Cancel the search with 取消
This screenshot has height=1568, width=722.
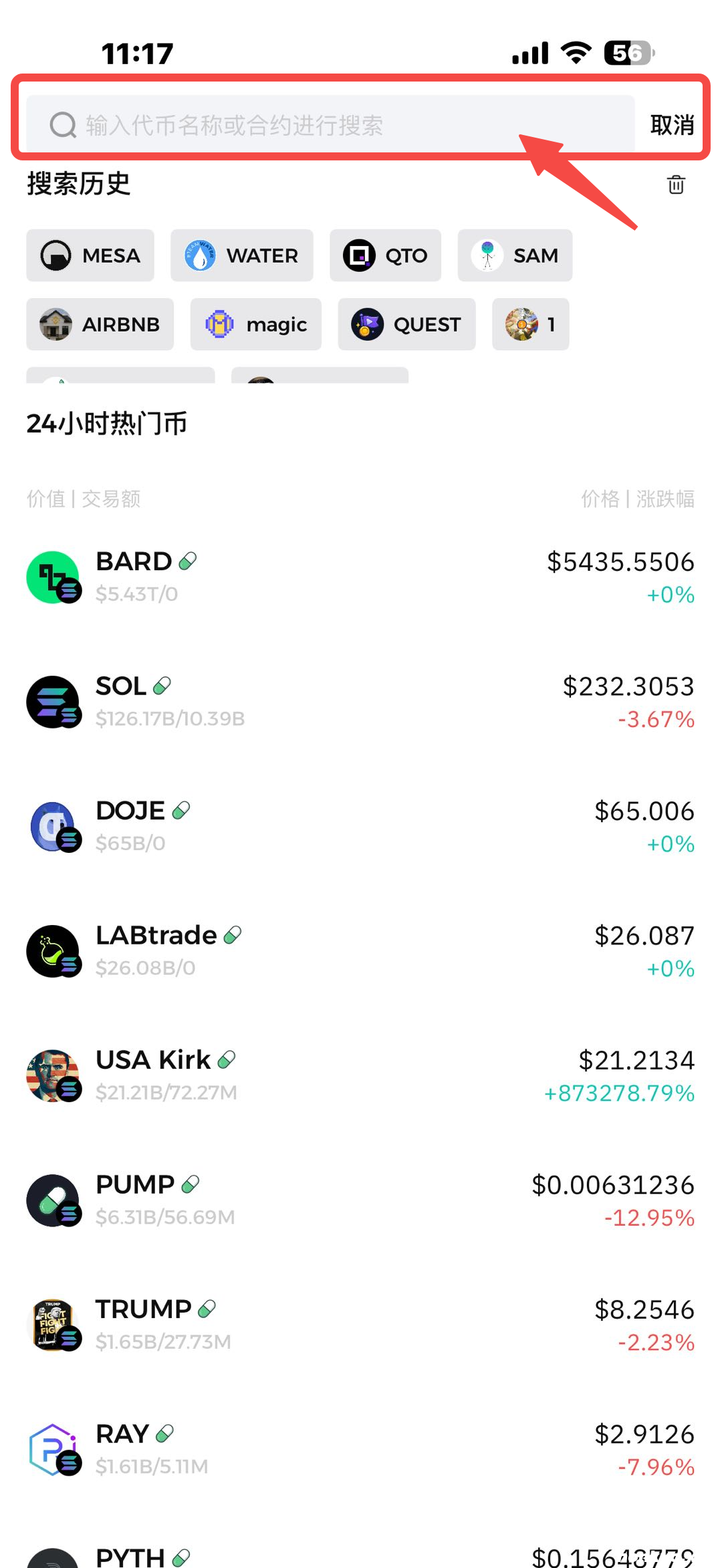(671, 124)
